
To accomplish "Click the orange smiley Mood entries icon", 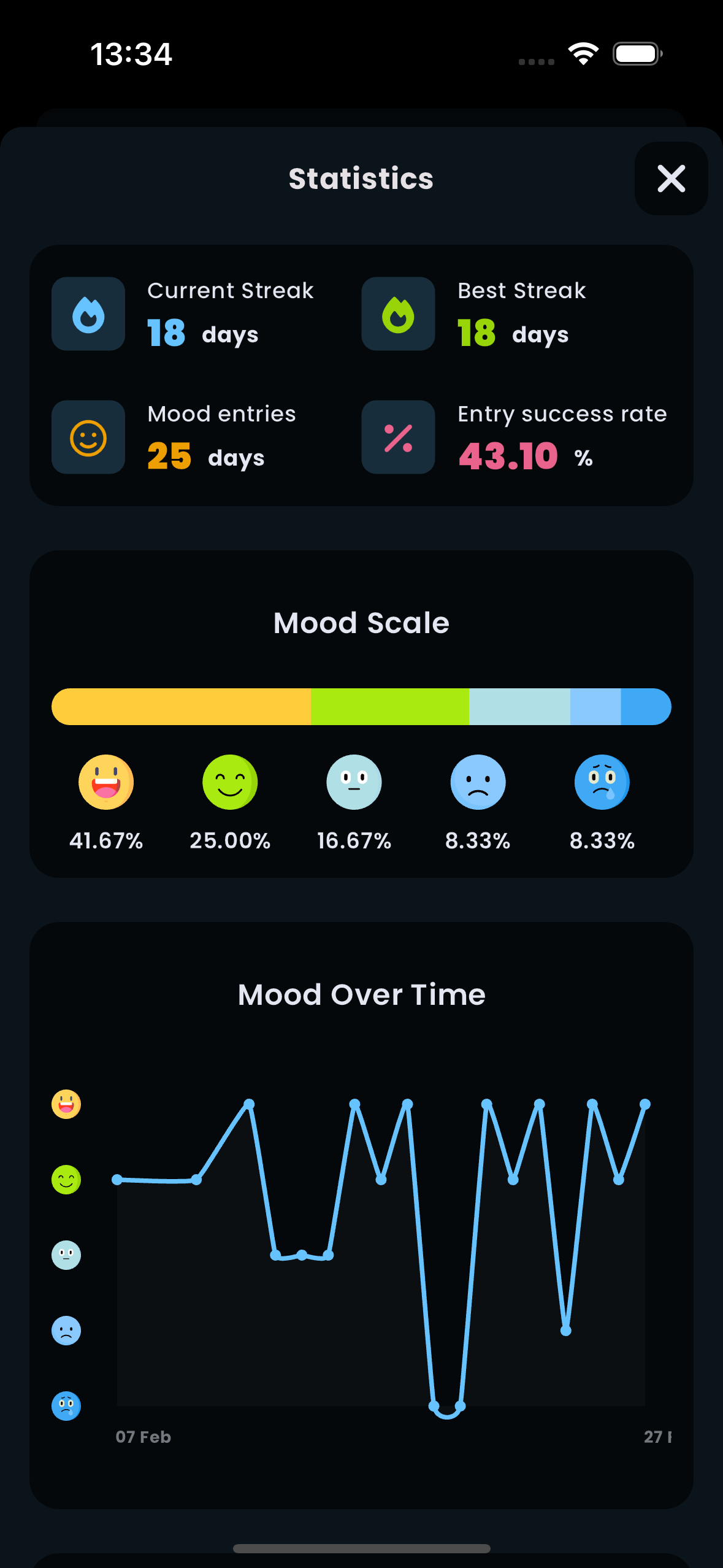I will 88,437.
